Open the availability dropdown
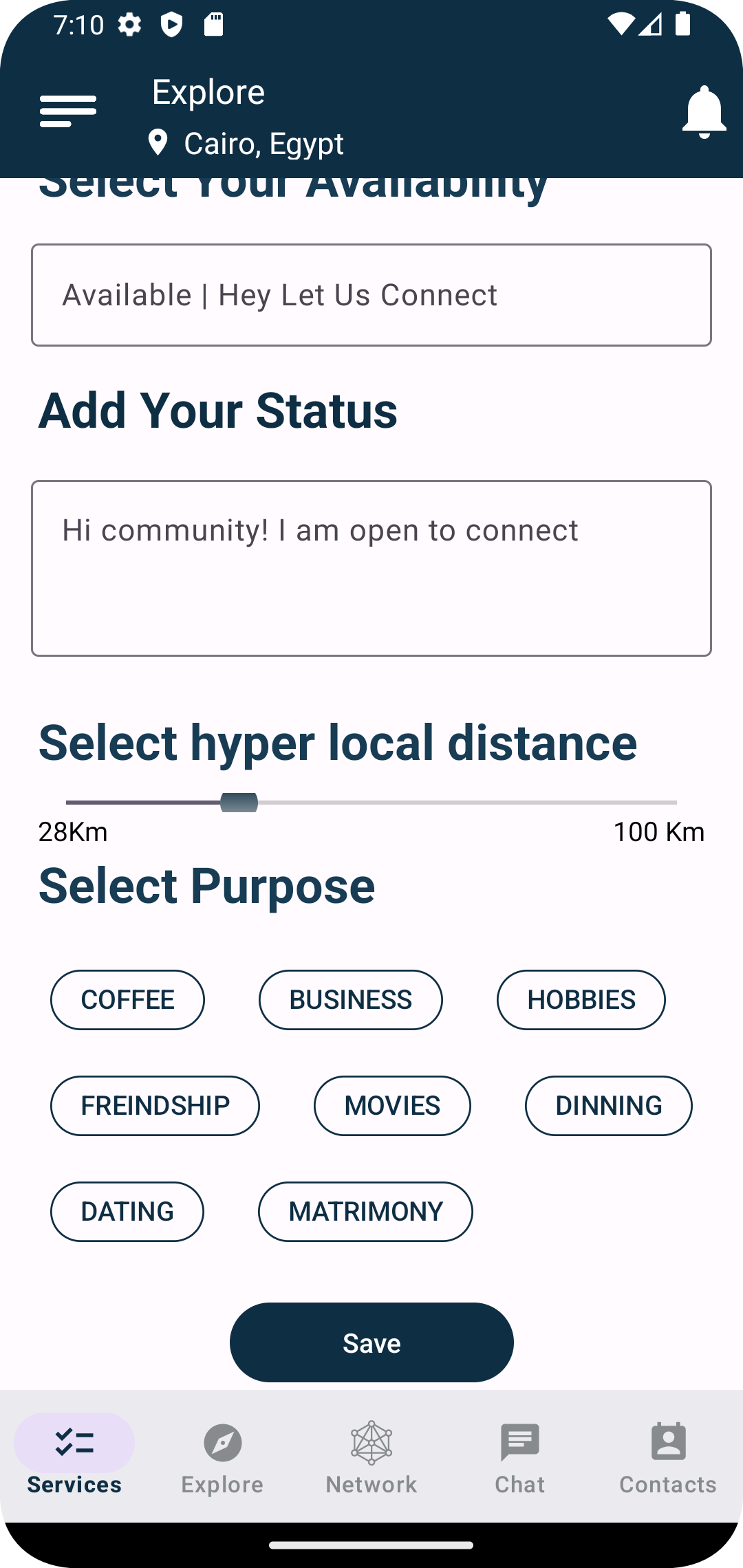 coord(371,295)
